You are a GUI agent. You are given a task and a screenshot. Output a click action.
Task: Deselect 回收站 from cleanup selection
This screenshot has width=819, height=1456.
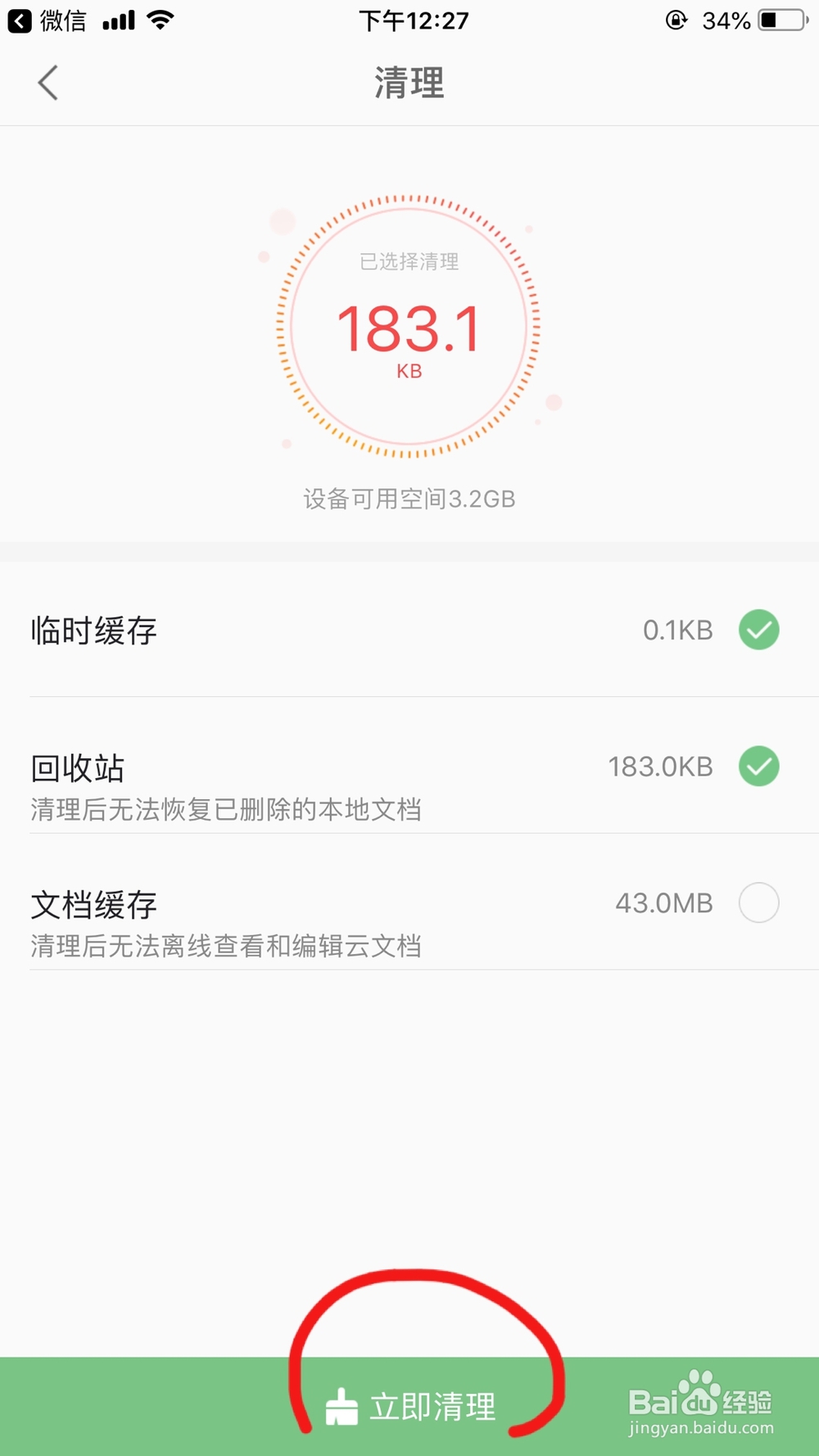[x=758, y=766]
